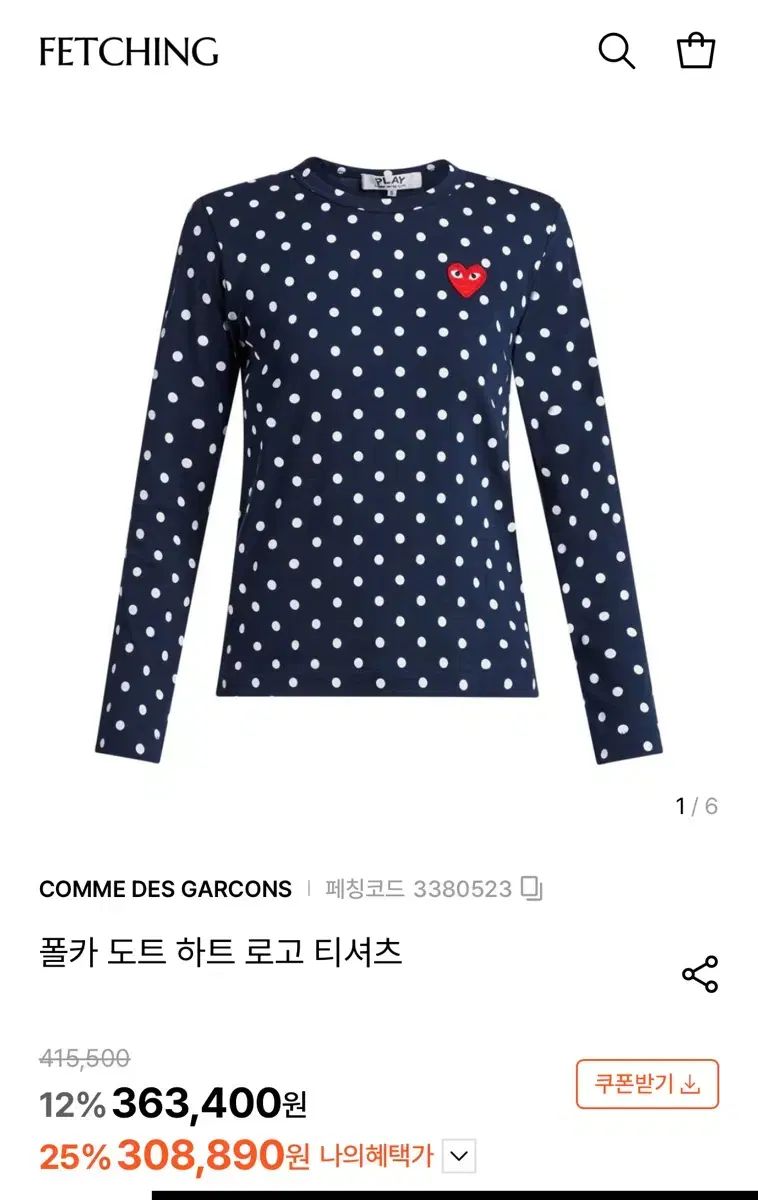The width and height of the screenshot is (758, 1200).
Task: Tap the 쿠폰받기 coupon download button
Action: [x=647, y=1084]
